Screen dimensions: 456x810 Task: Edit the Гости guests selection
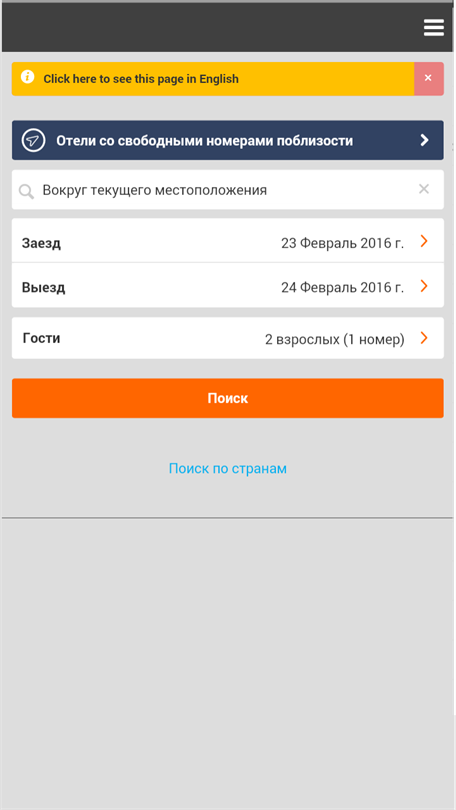[228, 338]
